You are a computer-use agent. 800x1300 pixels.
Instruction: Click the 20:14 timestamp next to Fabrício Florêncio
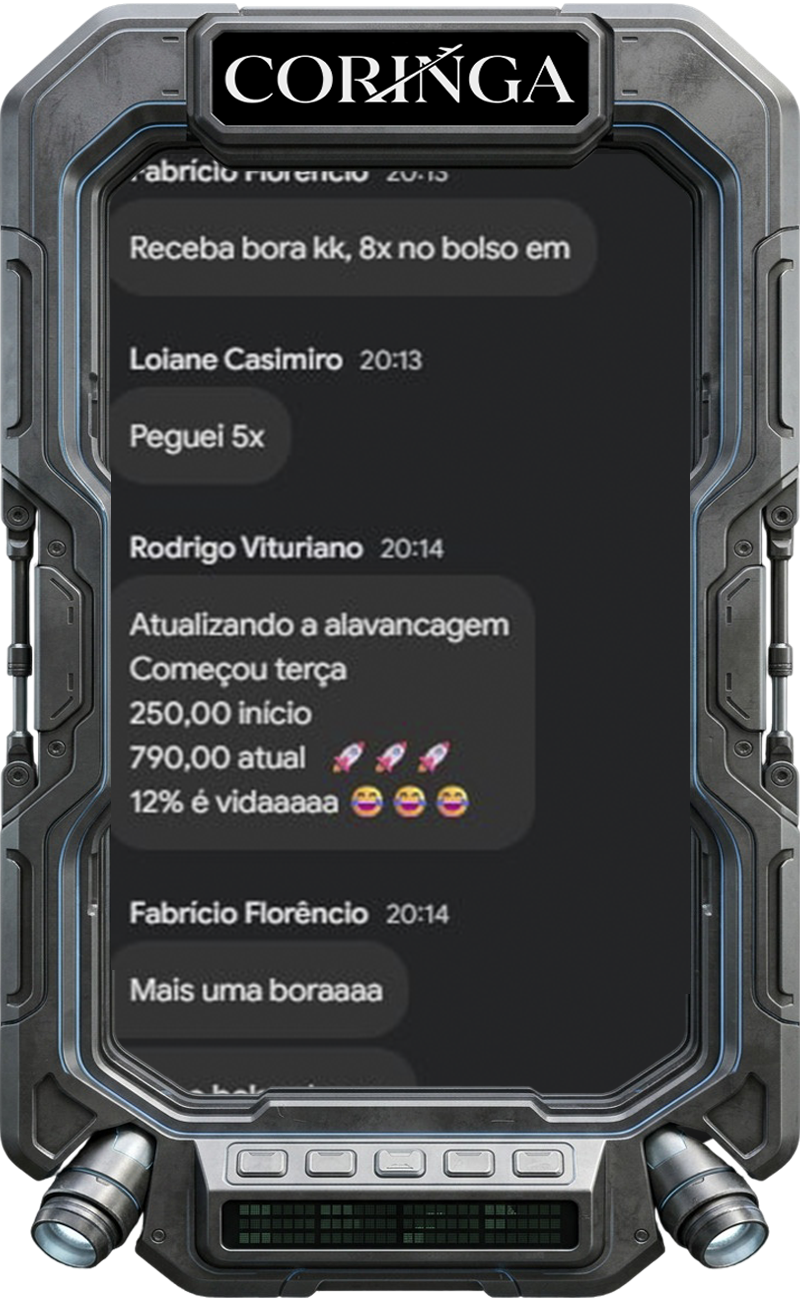(420, 911)
